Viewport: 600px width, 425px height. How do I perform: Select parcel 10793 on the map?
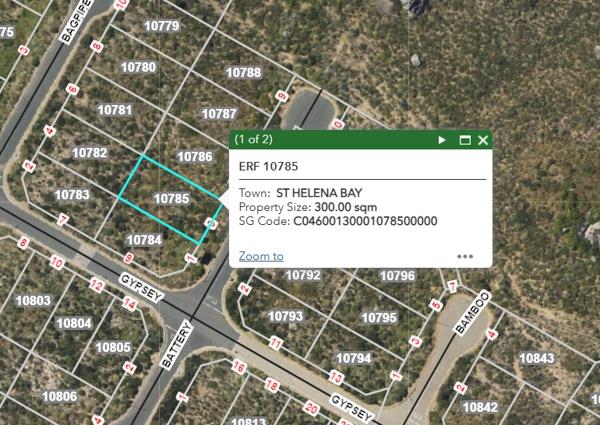click(x=286, y=316)
